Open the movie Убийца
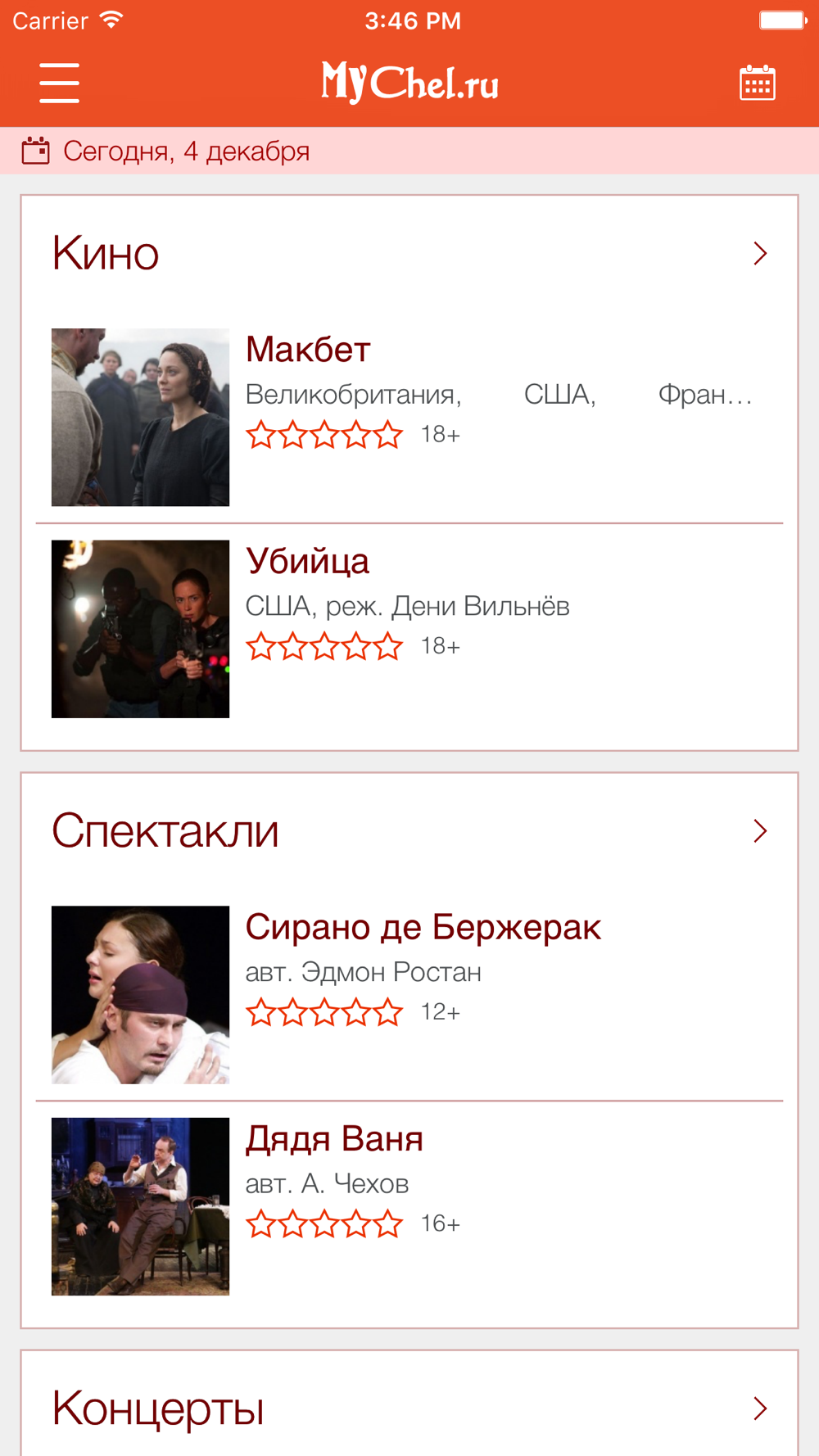The height and width of the screenshot is (1456, 819). pyautogui.click(x=409, y=629)
